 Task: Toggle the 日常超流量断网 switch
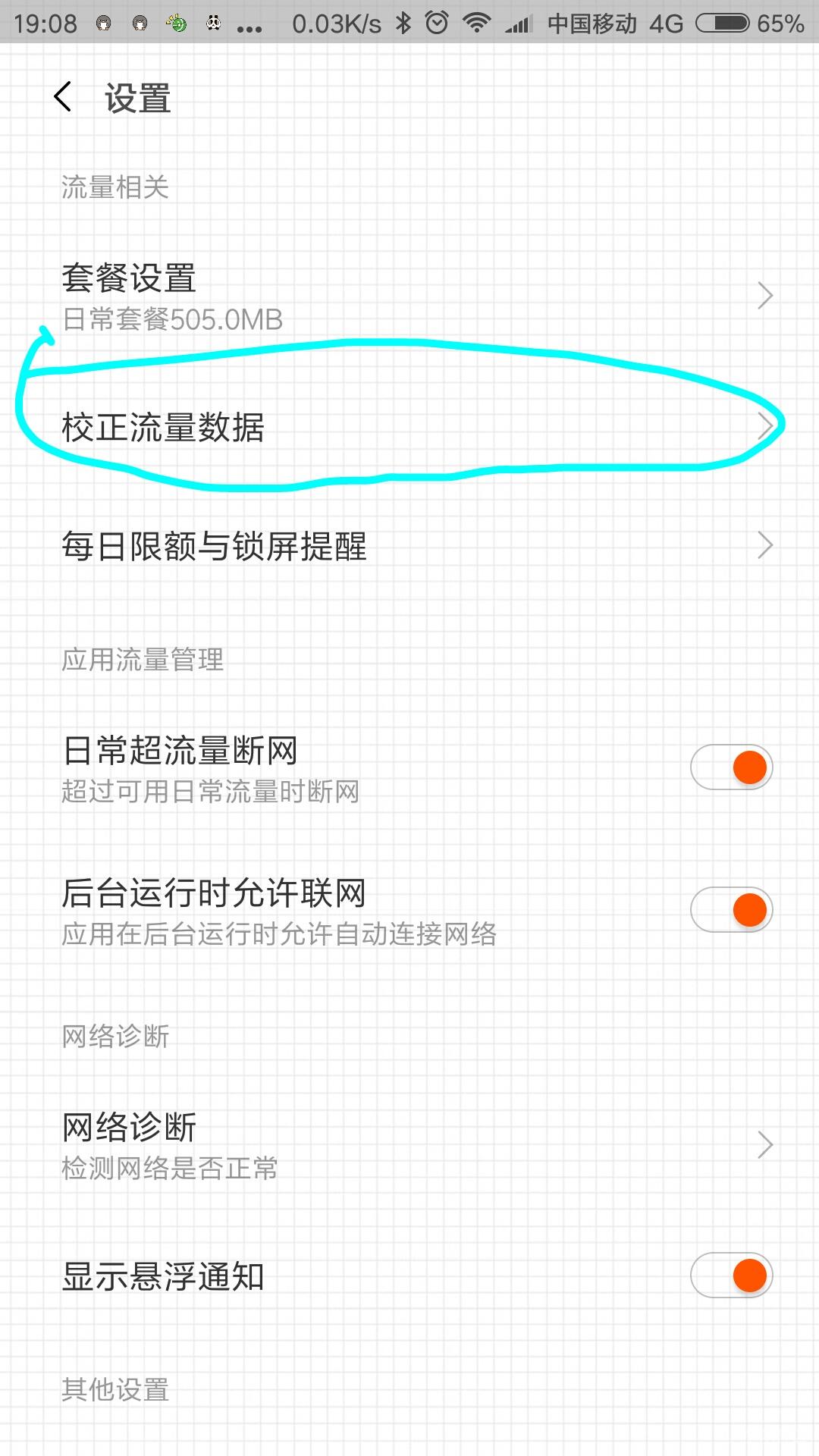point(731,767)
